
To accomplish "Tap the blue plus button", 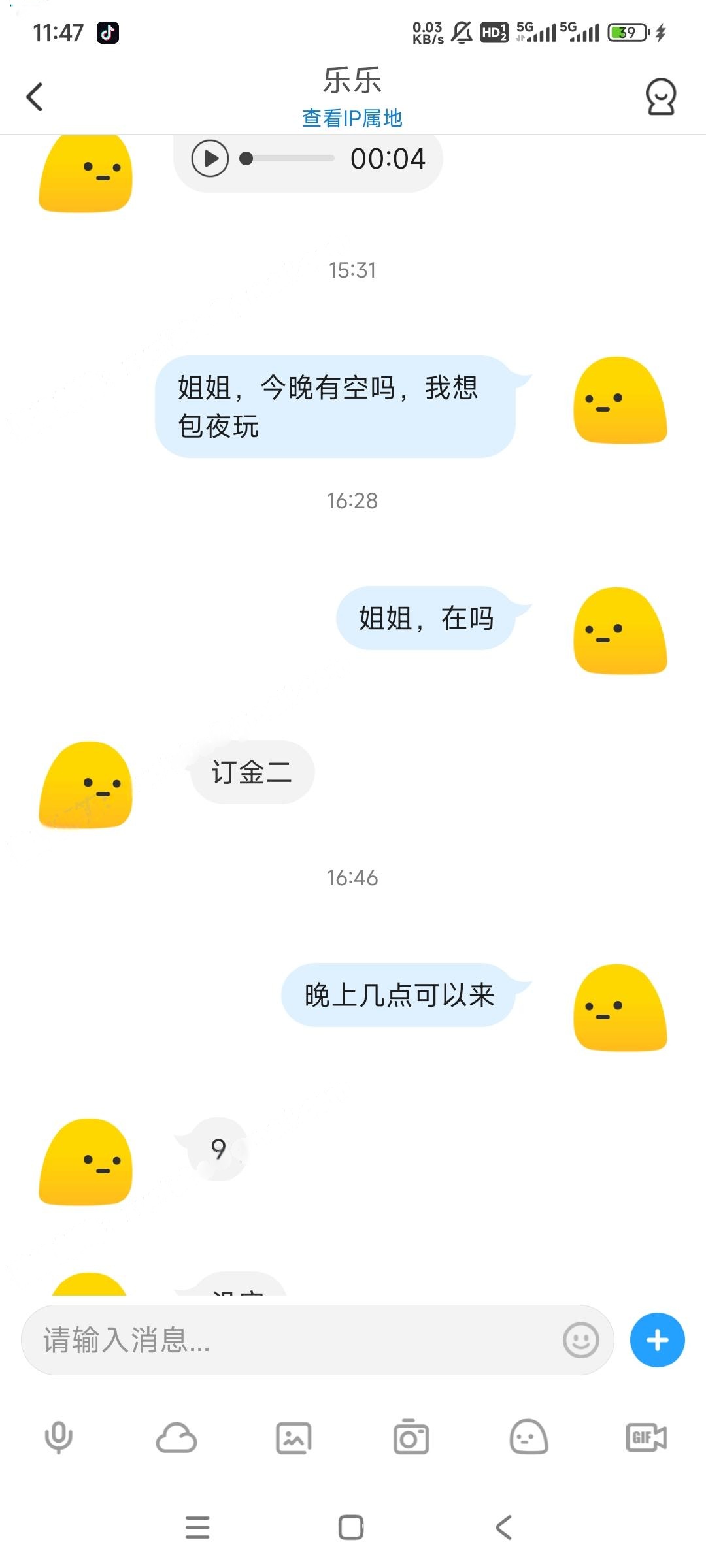I will point(657,1340).
